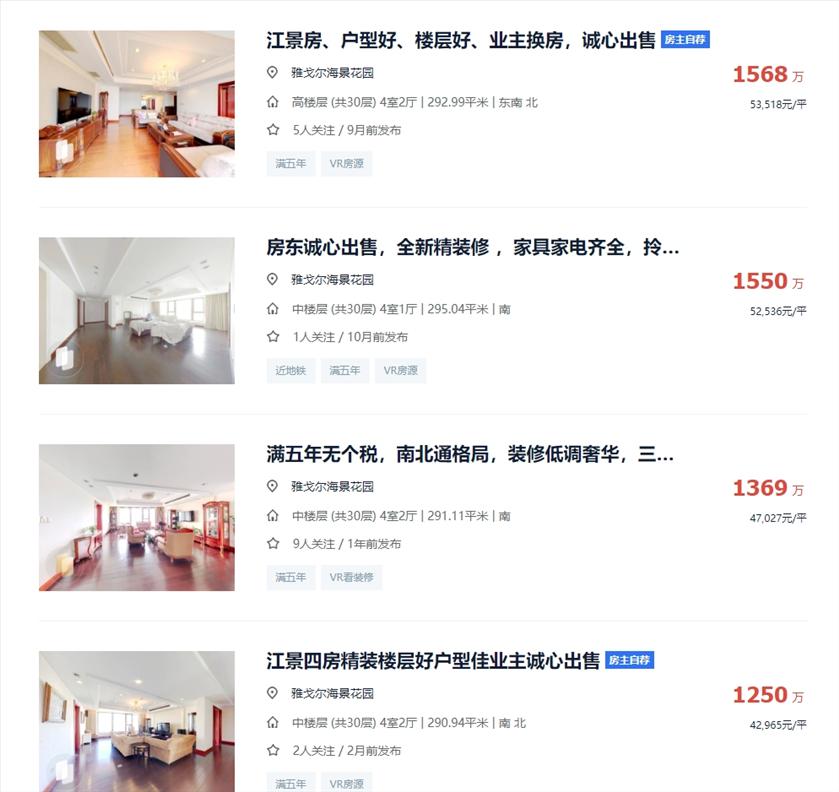Screen dimensions: 839x792
Task: Open the photo of the 1369万 listing
Action: (137, 518)
